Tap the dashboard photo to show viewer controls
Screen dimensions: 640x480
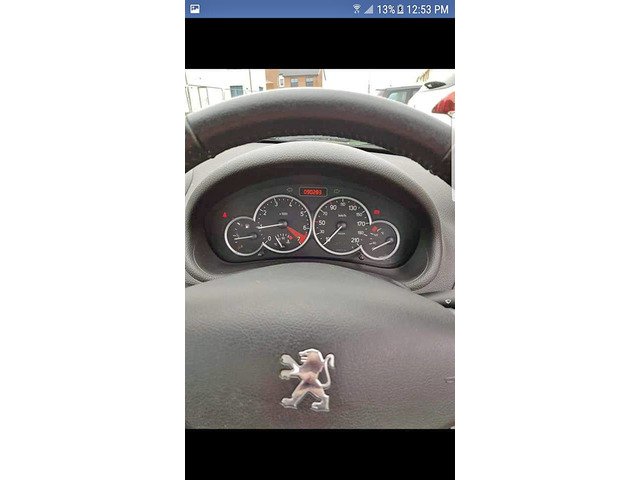click(320, 249)
